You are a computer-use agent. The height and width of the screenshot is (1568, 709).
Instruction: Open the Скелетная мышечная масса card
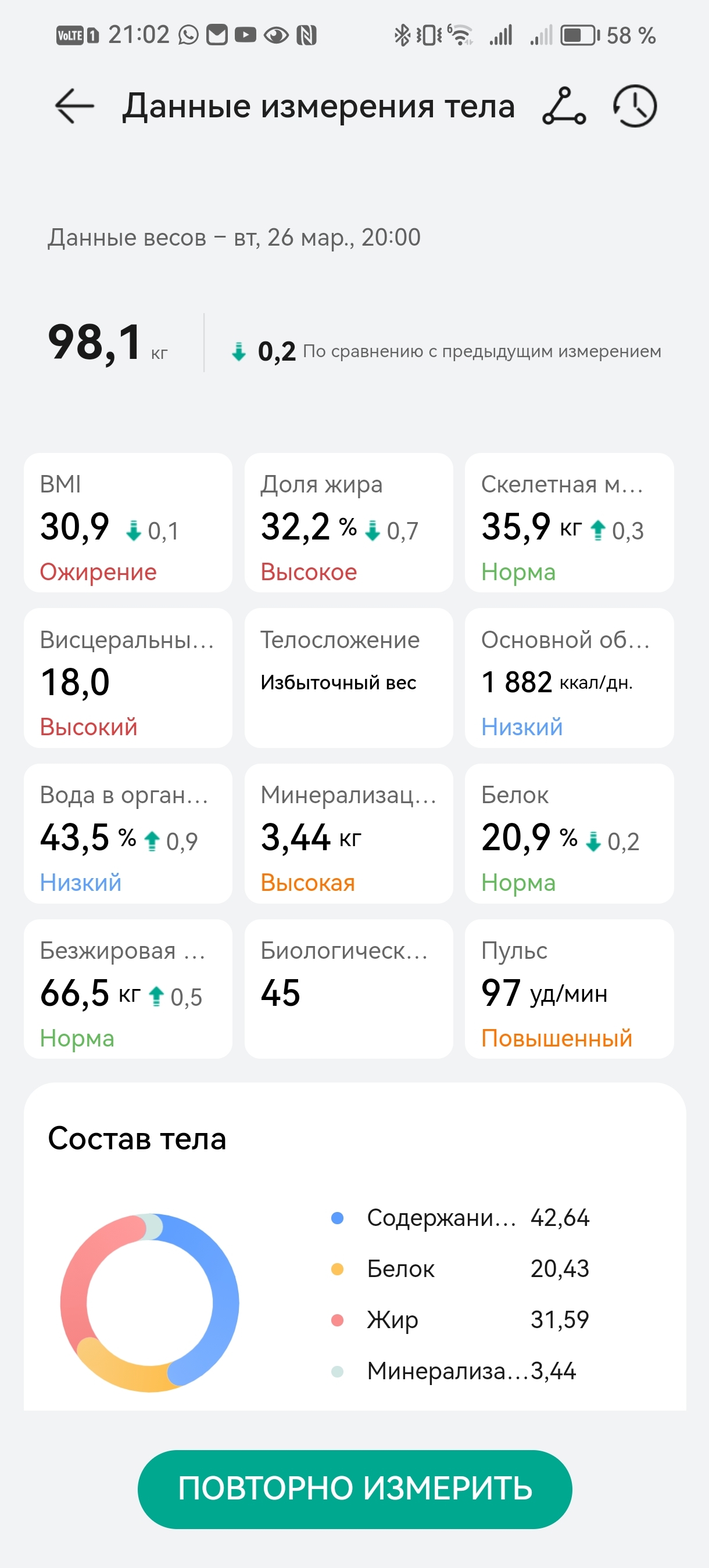click(x=569, y=522)
